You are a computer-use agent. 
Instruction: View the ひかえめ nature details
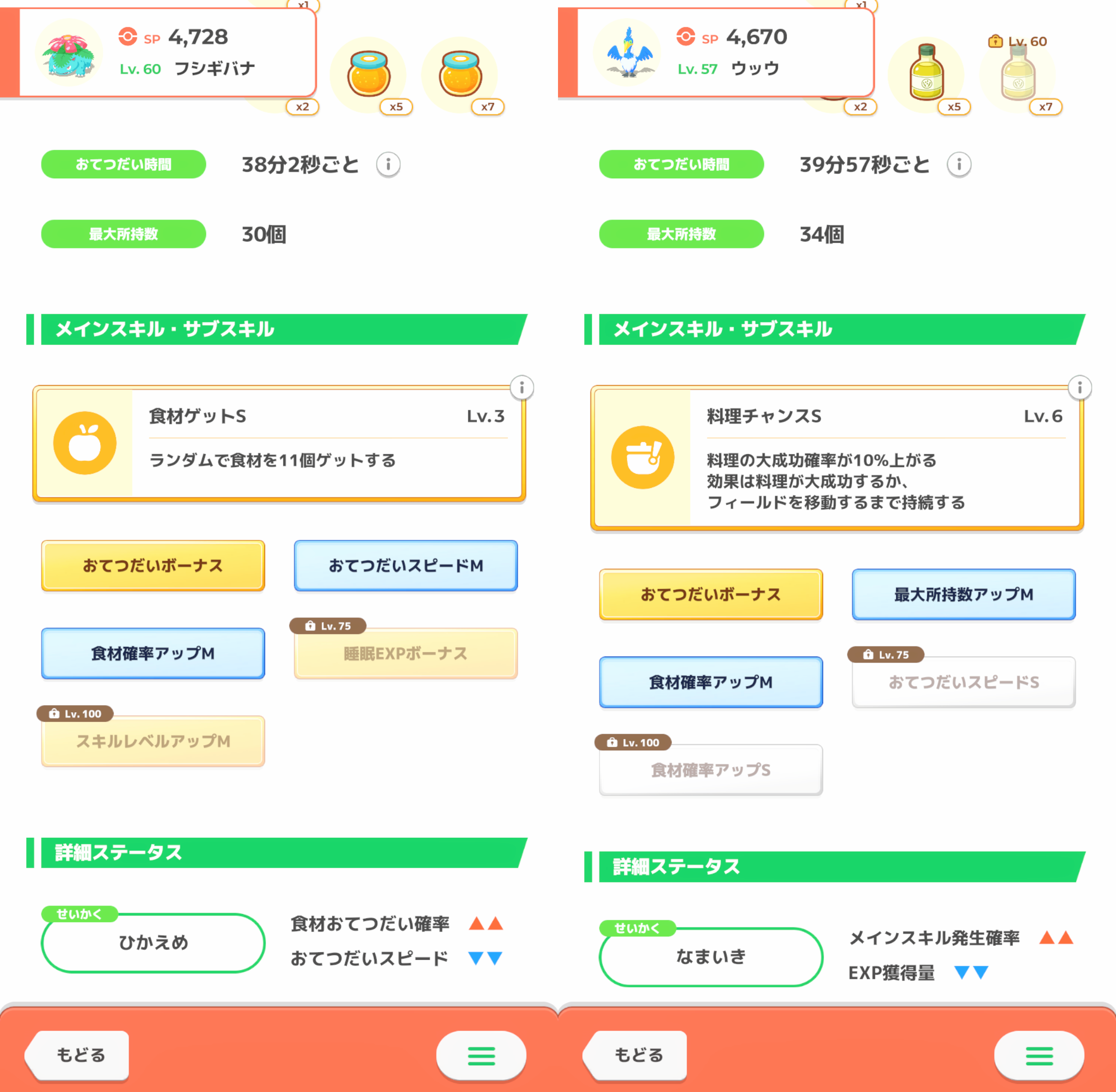click(x=153, y=942)
